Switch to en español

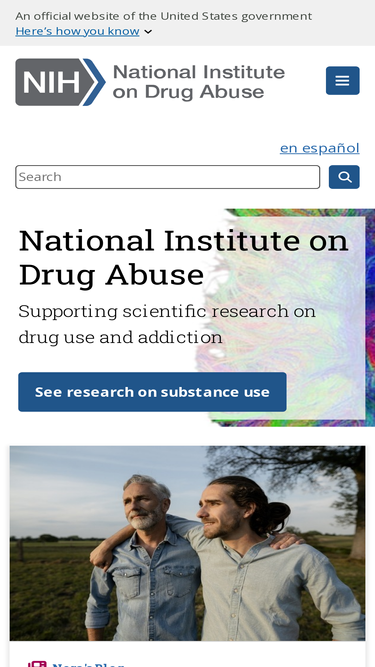[x=319, y=148]
